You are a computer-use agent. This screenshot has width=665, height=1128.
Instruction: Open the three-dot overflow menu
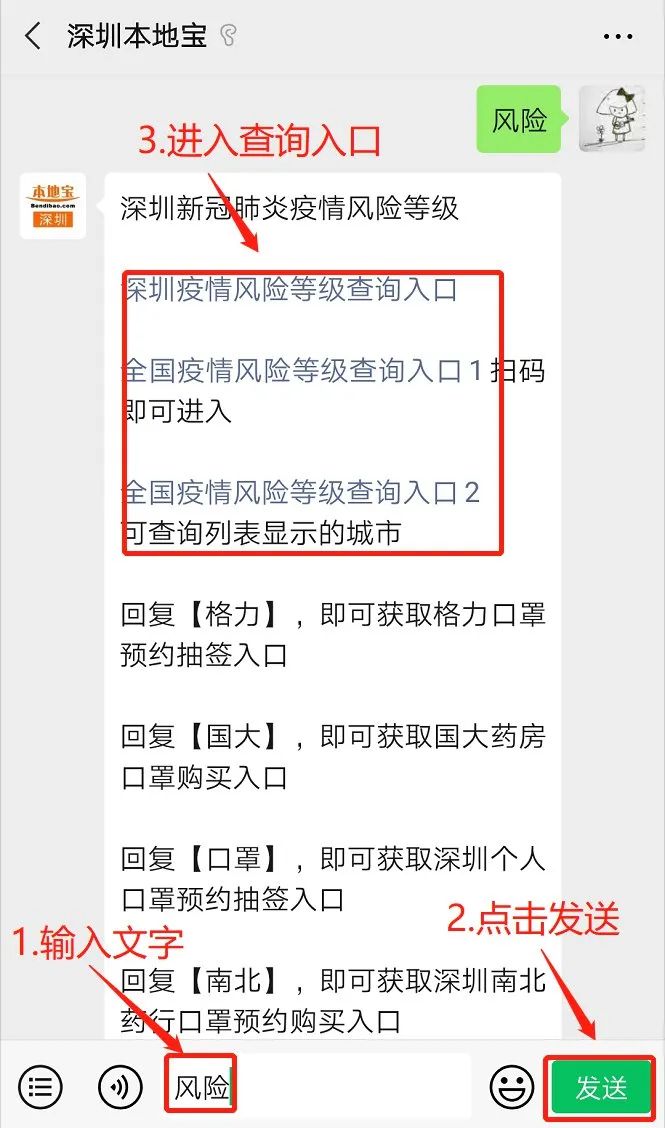click(618, 37)
